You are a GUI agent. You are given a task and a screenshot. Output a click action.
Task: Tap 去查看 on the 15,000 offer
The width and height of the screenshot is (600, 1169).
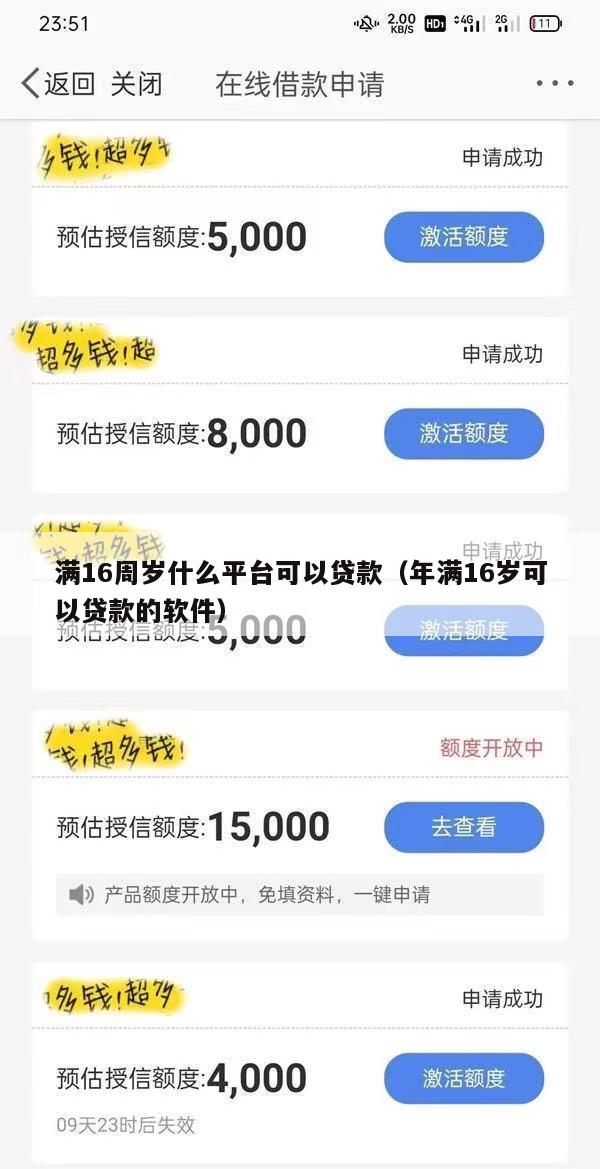[x=464, y=827]
